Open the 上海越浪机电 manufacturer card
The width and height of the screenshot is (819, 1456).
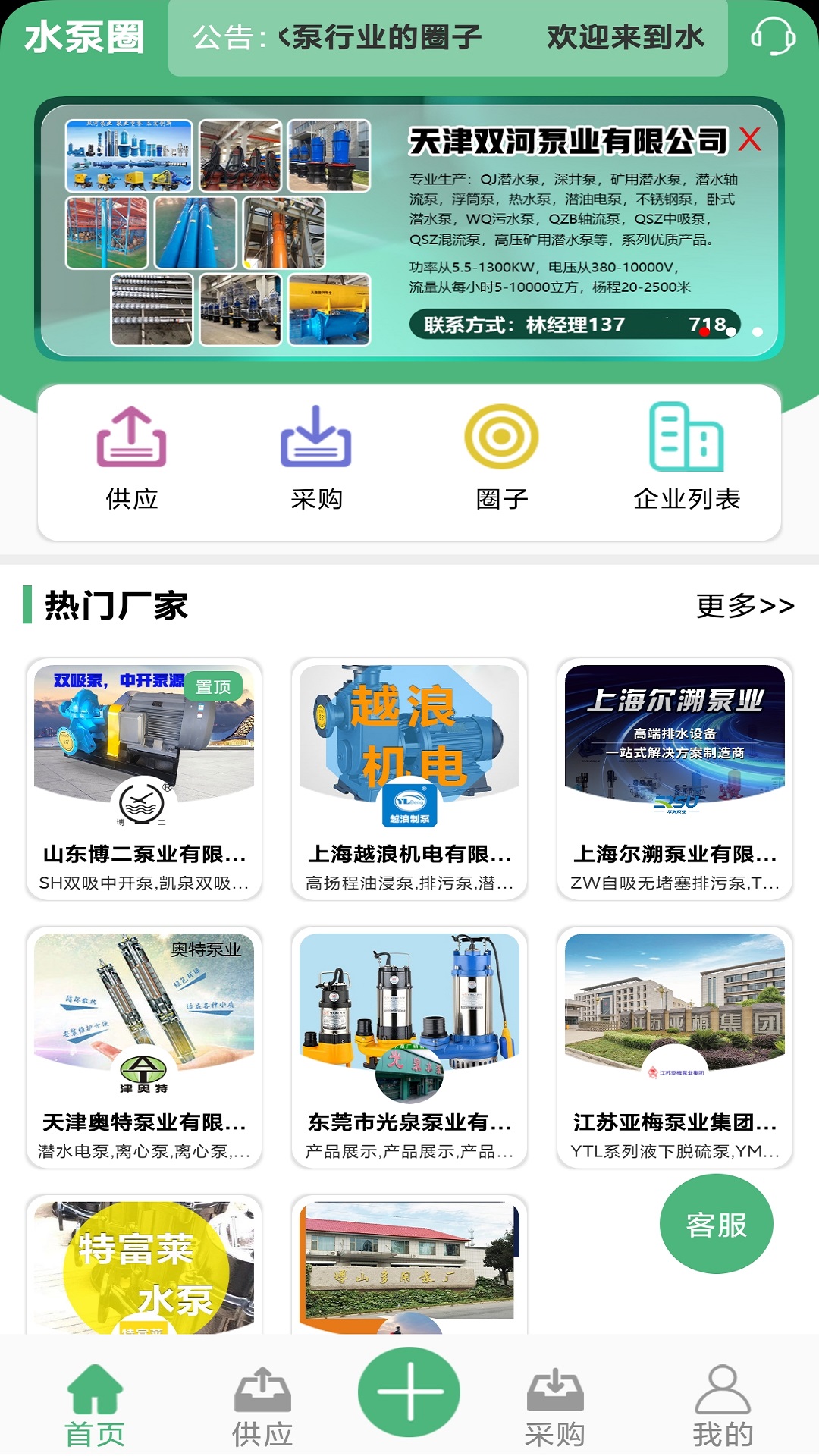(x=409, y=779)
